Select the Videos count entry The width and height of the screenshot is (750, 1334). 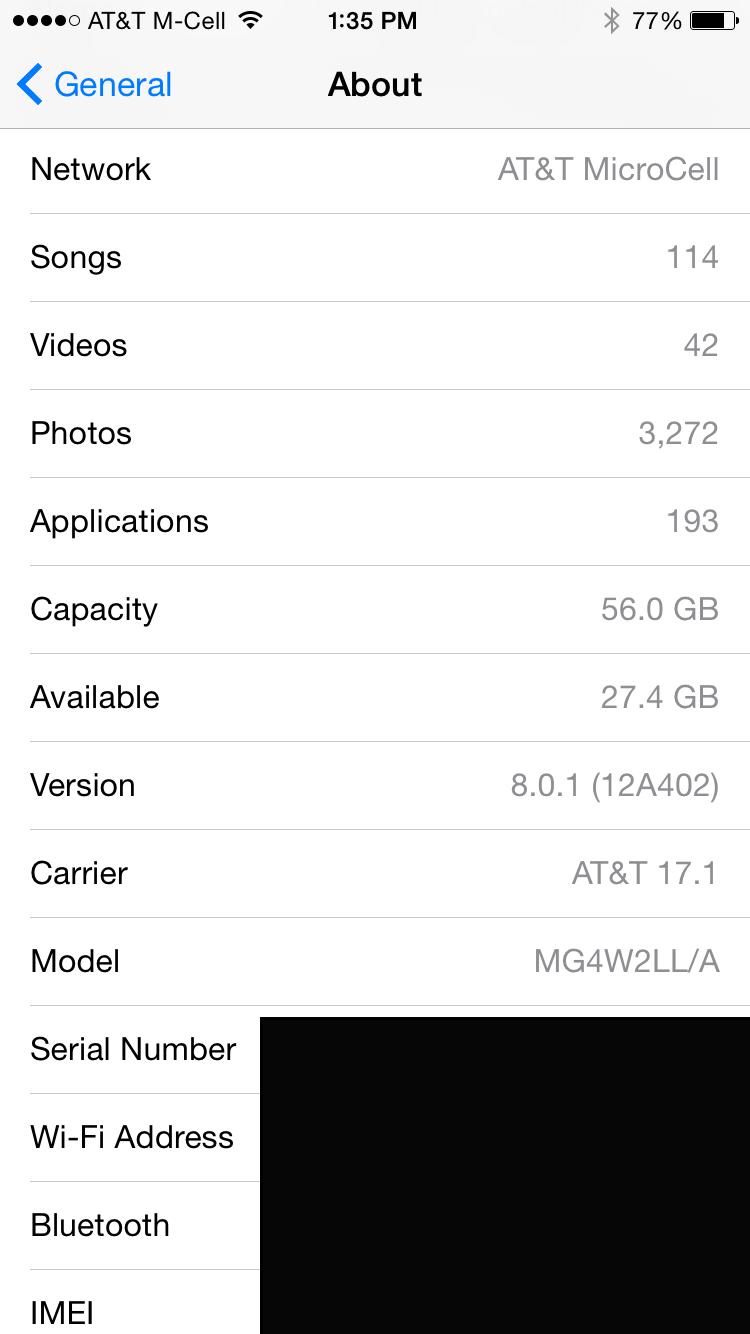(375, 345)
